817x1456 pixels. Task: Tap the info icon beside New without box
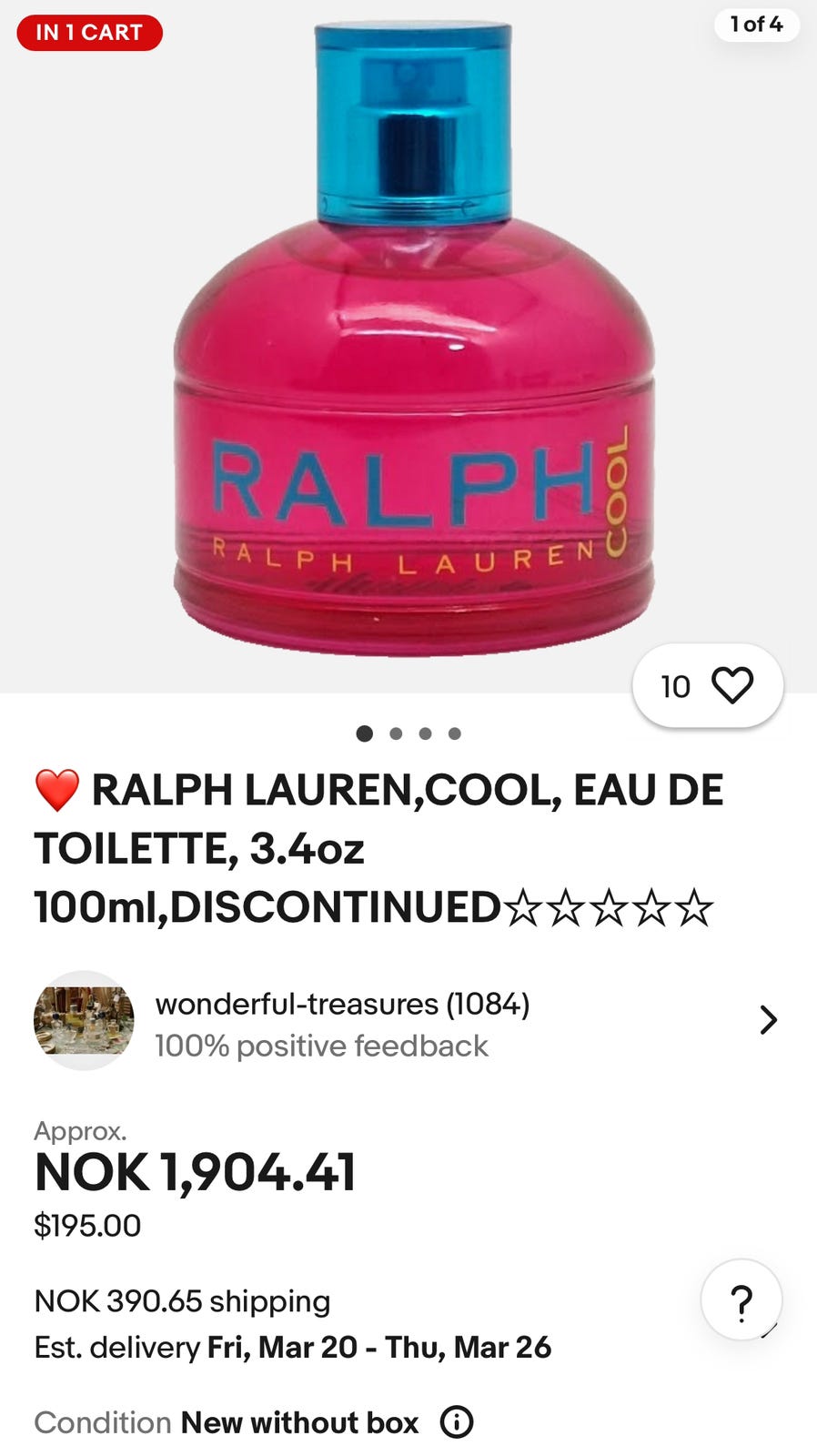pyautogui.click(x=458, y=1421)
